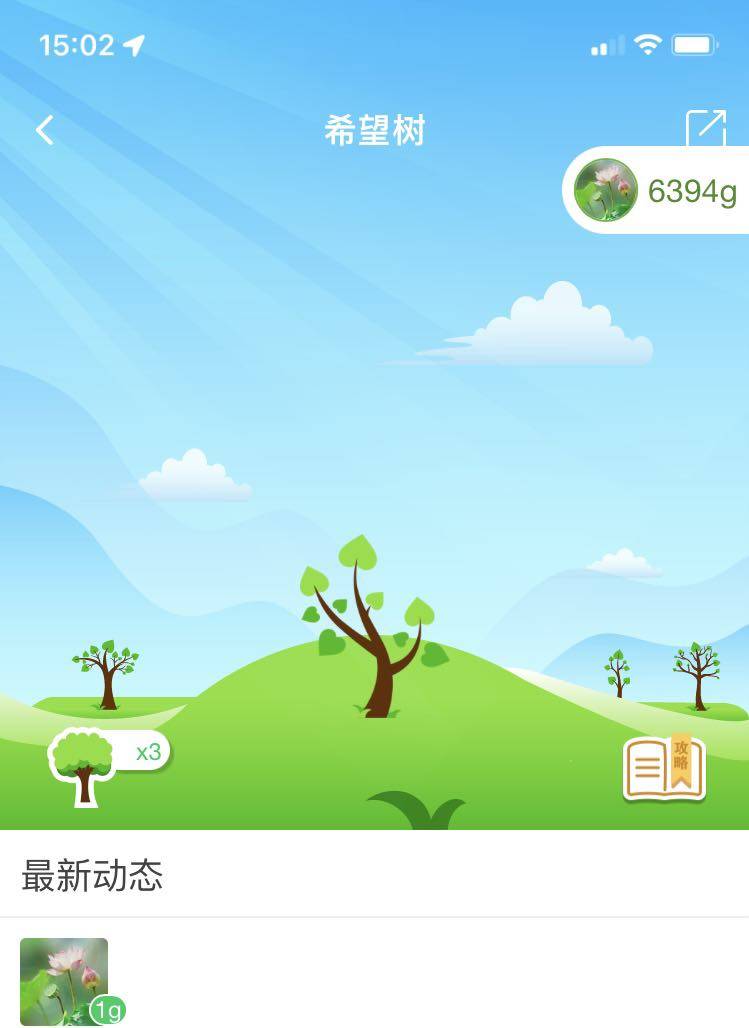Go back from the 希望树 page
Screen dimensions: 749x1028
pyautogui.click(x=44, y=130)
